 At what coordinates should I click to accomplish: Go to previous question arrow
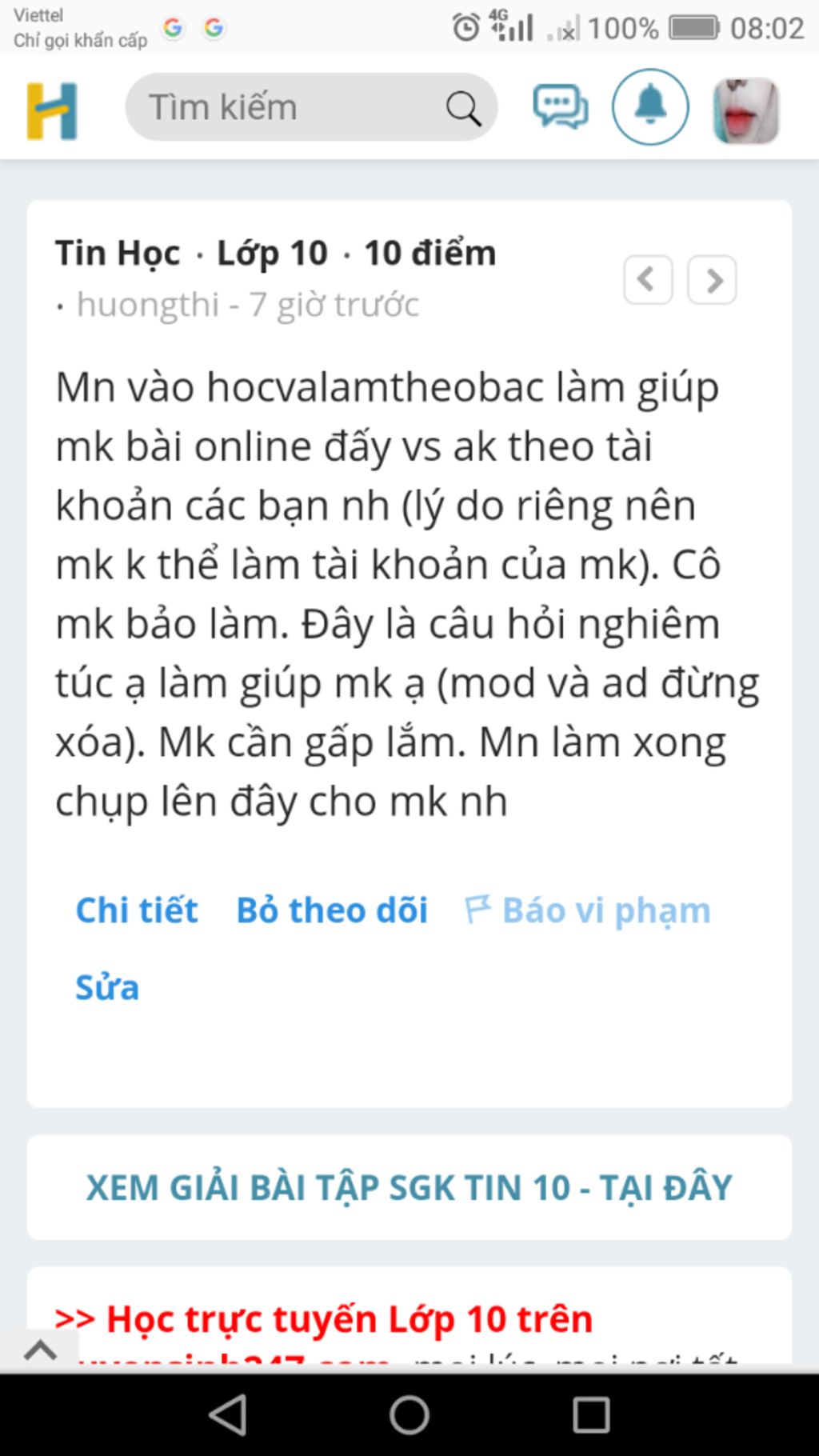[648, 280]
